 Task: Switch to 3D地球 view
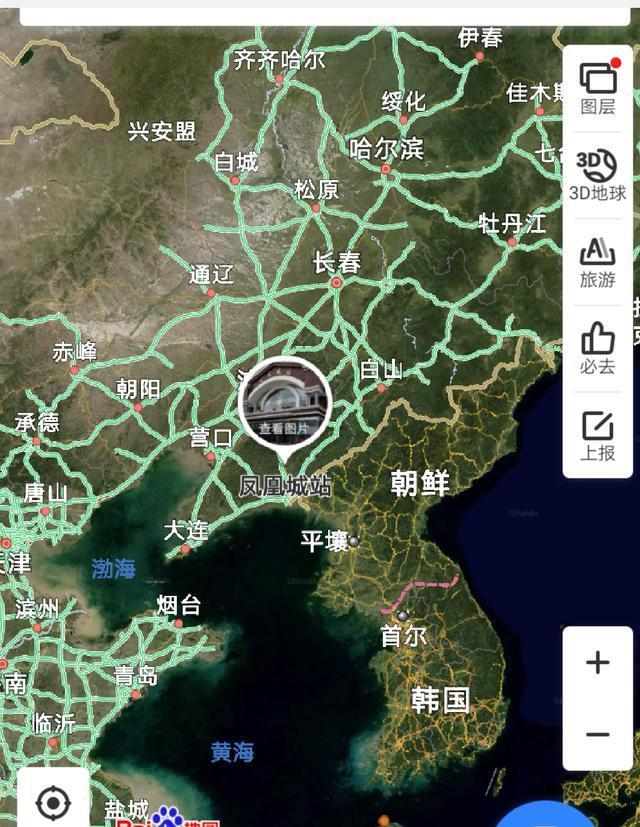click(598, 174)
